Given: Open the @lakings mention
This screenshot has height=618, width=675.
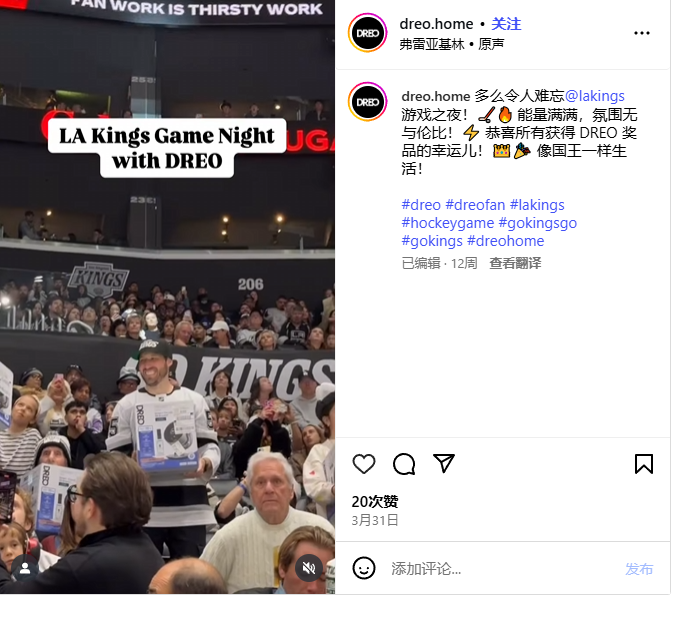Looking at the screenshot, I should [x=594, y=96].
